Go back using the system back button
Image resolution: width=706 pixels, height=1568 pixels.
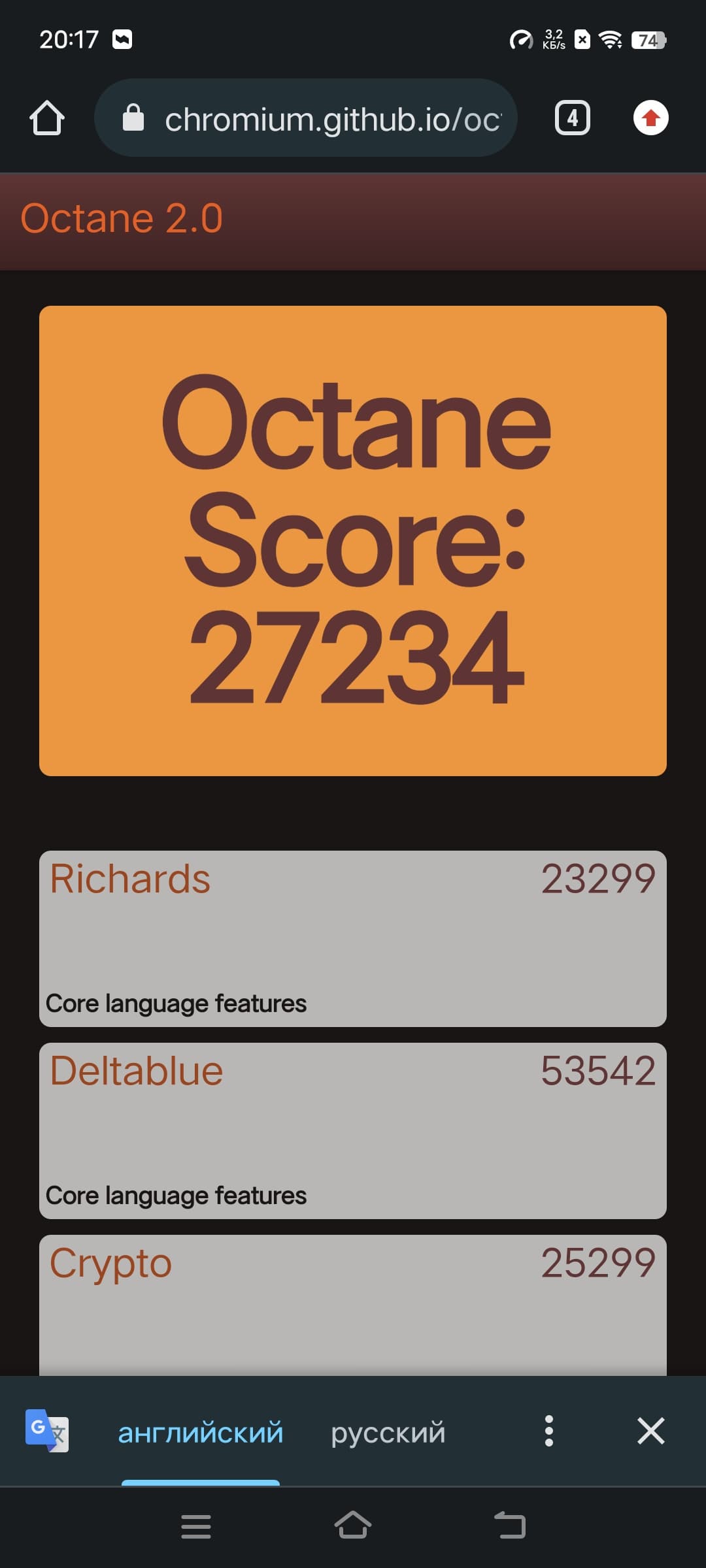(510, 1526)
